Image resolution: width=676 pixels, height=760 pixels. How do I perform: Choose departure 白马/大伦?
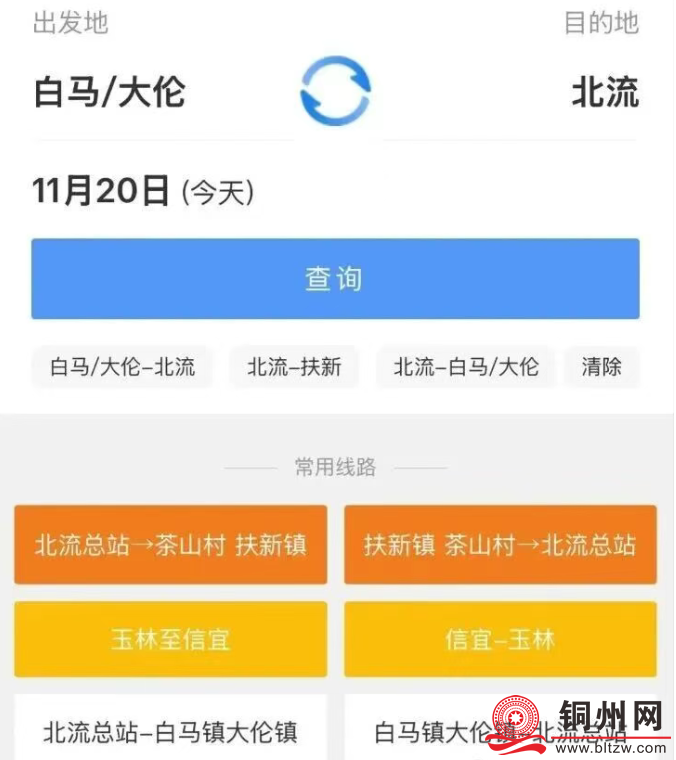pos(110,93)
